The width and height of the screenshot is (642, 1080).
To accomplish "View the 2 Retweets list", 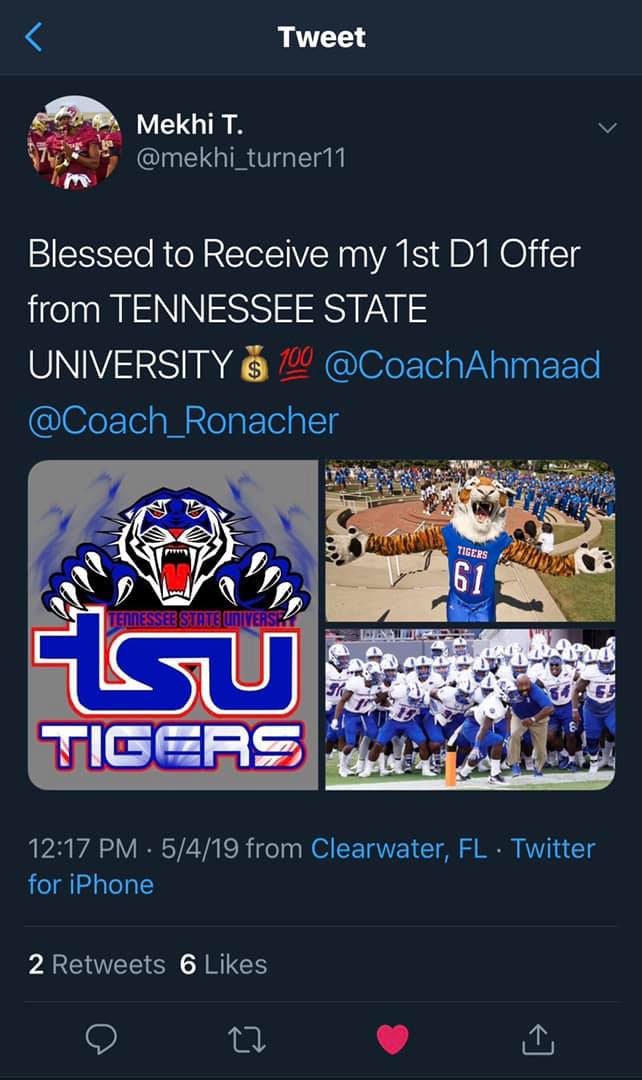I will (x=96, y=964).
